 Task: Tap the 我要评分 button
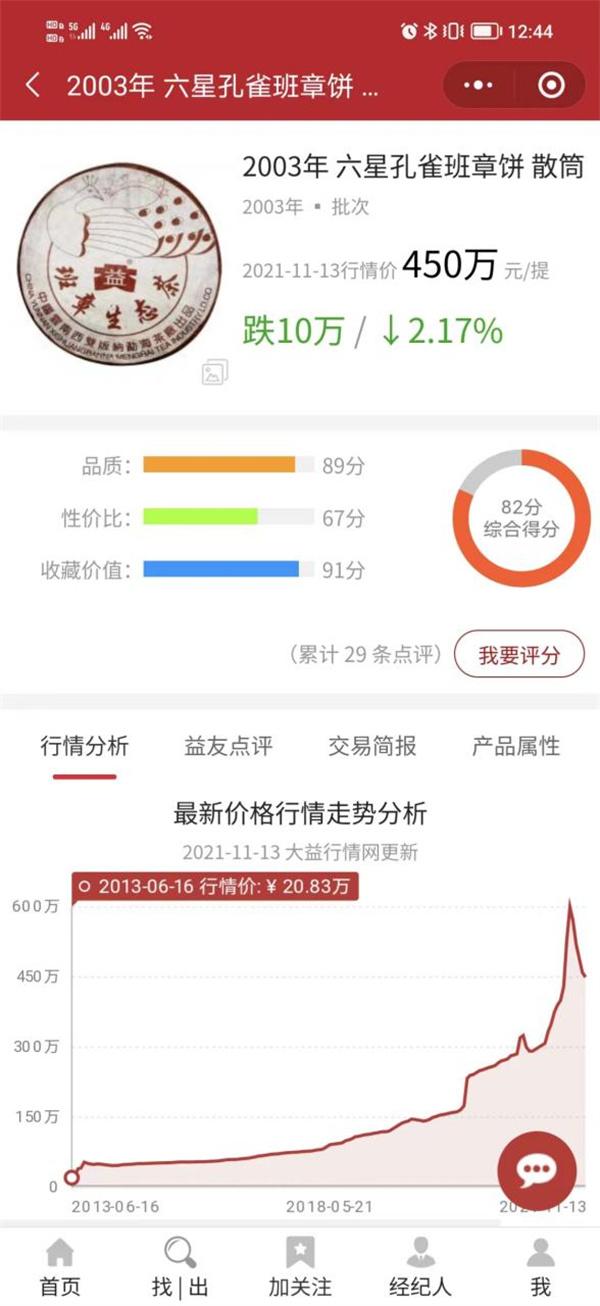coord(519,656)
